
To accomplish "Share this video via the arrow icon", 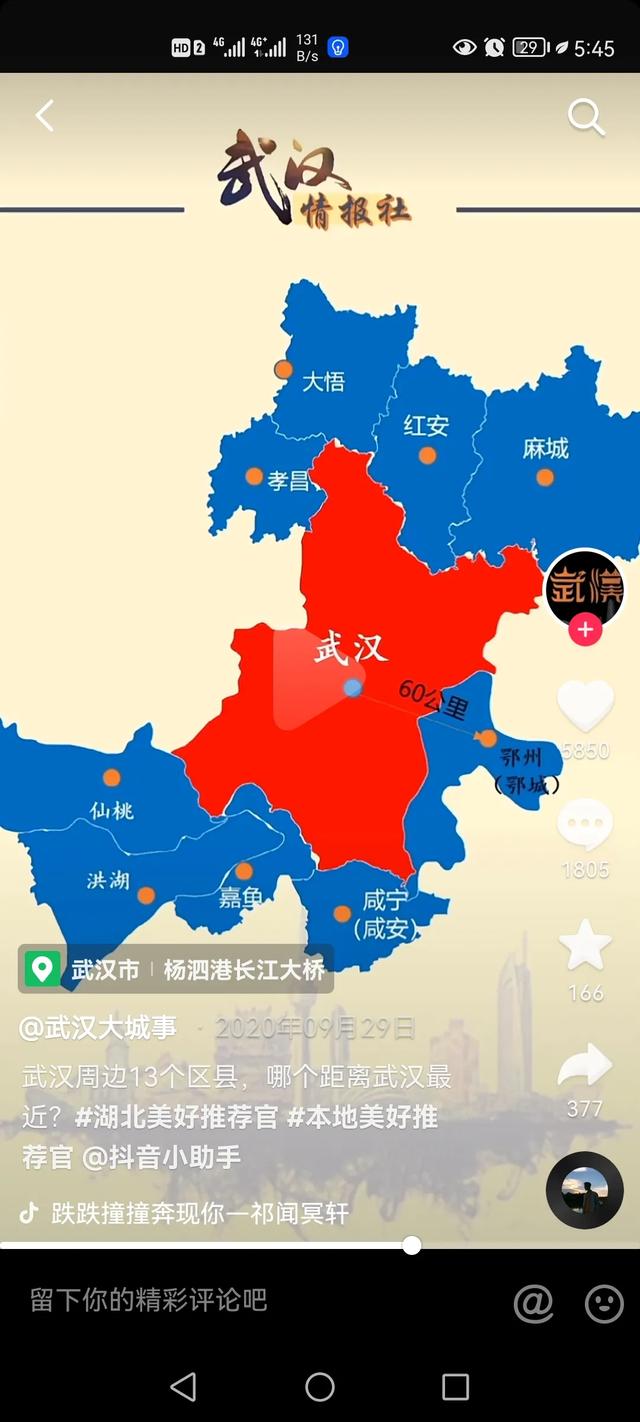I will tap(585, 1066).
